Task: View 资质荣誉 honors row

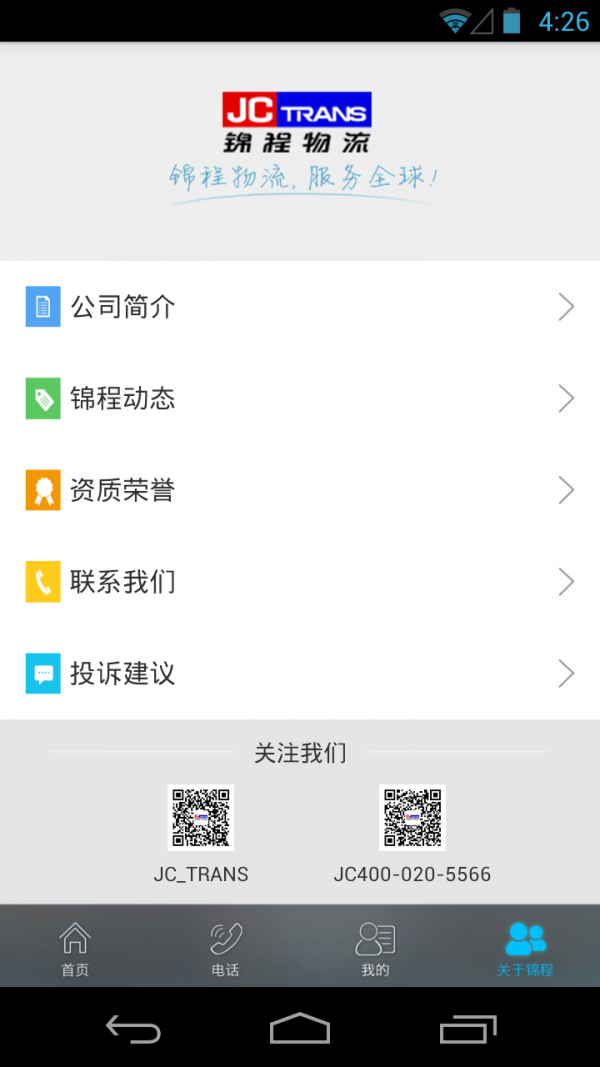Action: (x=300, y=490)
